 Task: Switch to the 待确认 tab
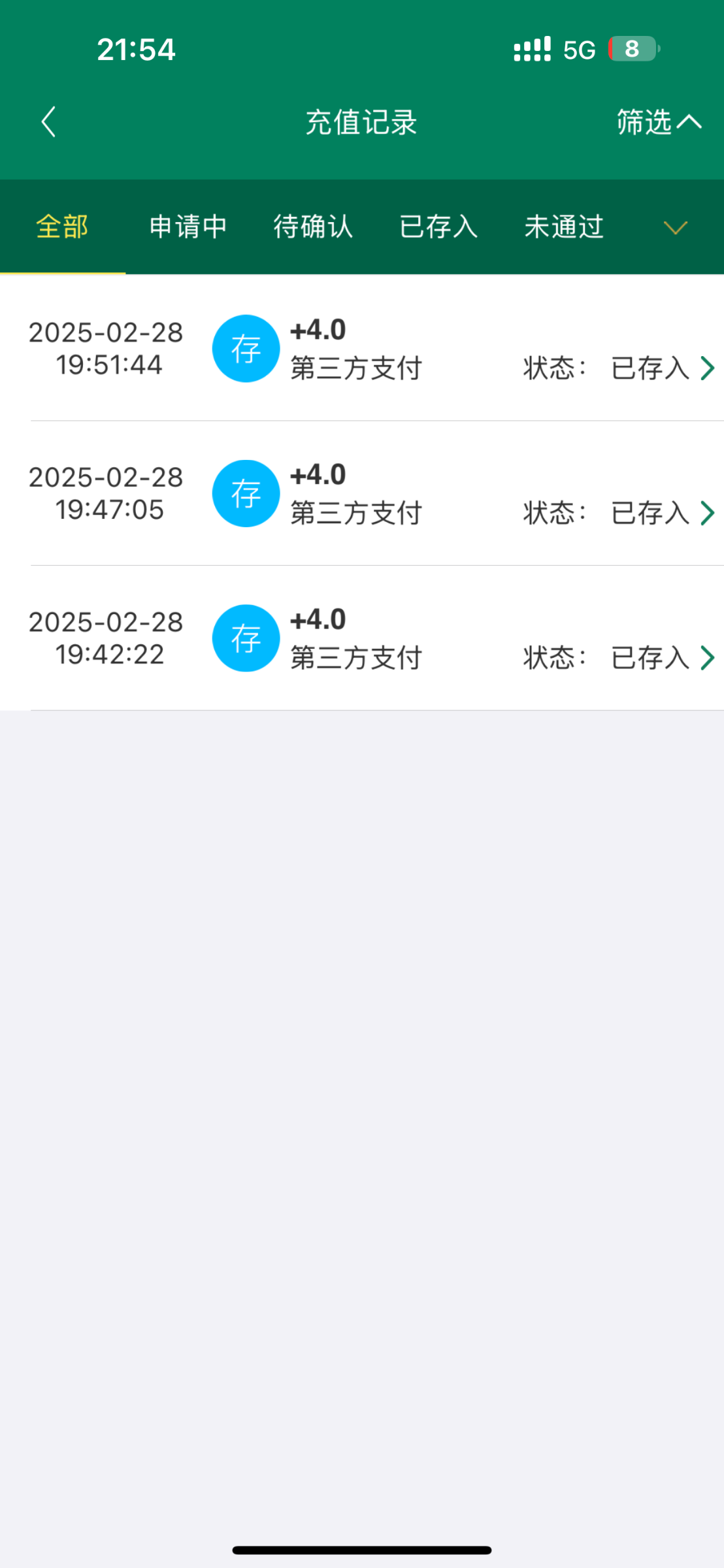coord(313,227)
